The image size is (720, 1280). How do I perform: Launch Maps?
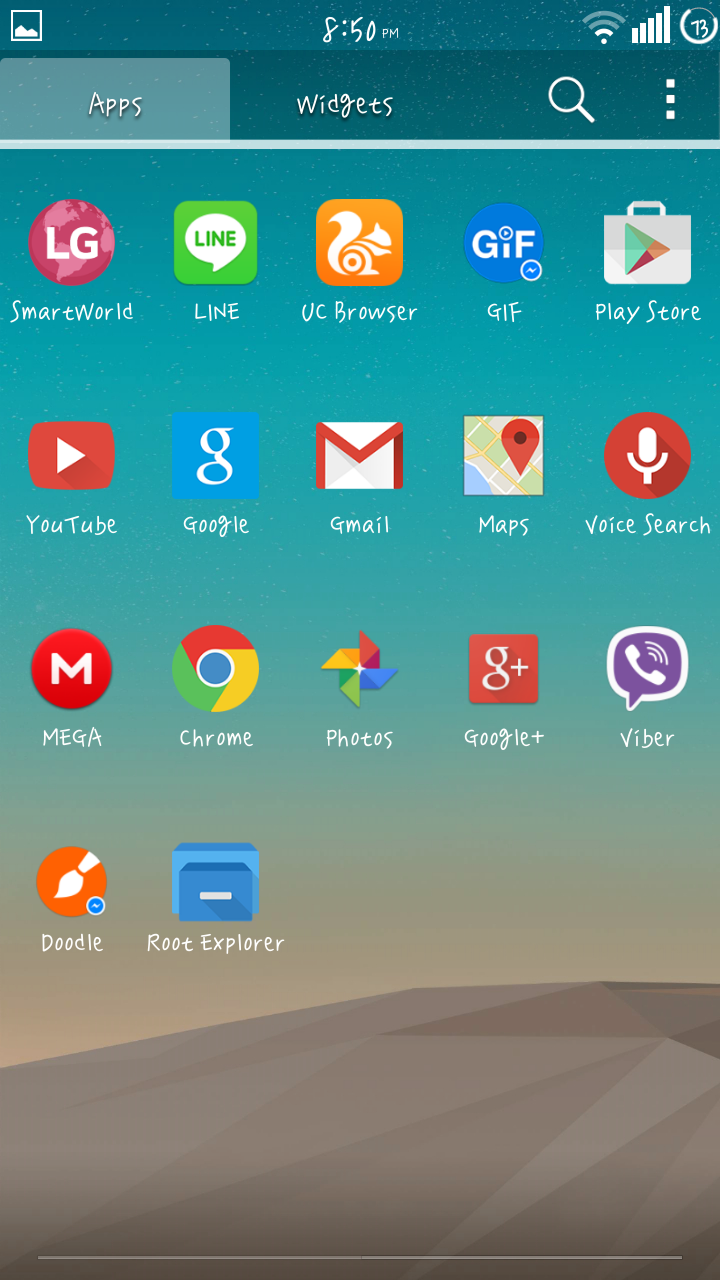503,456
